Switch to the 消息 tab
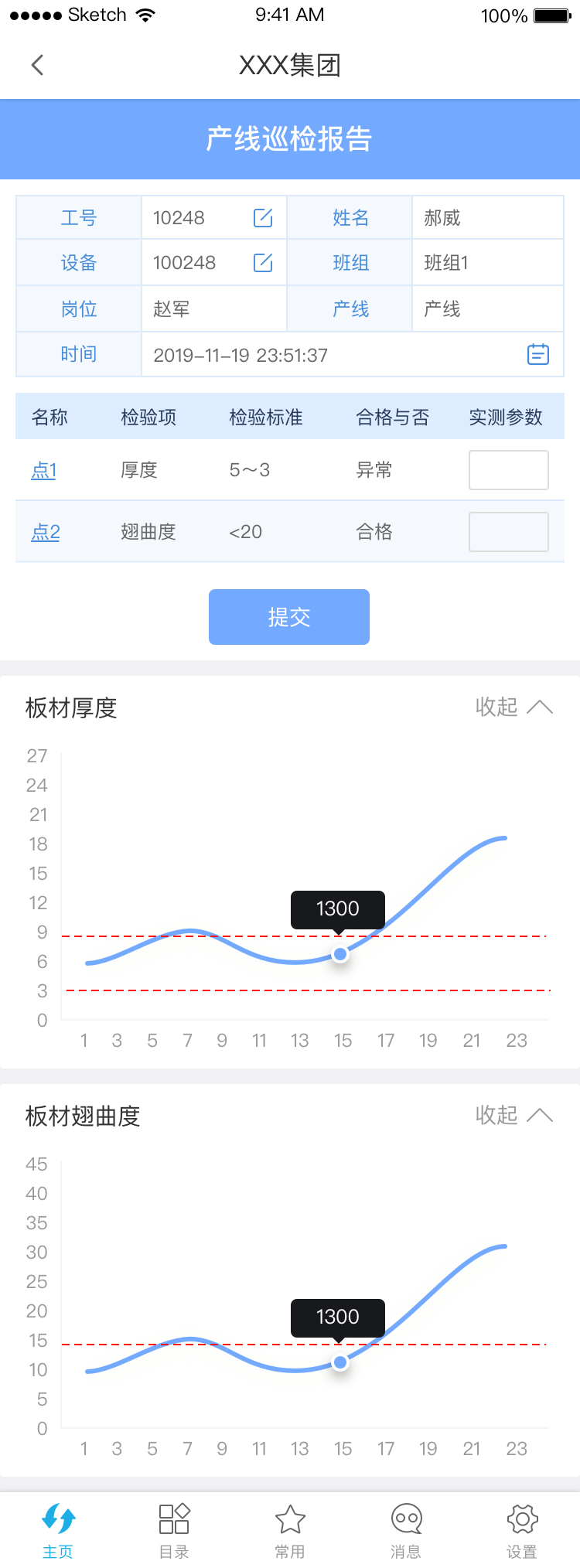Viewport: 580px width, 1568px height. click(x=406, y=1531)
